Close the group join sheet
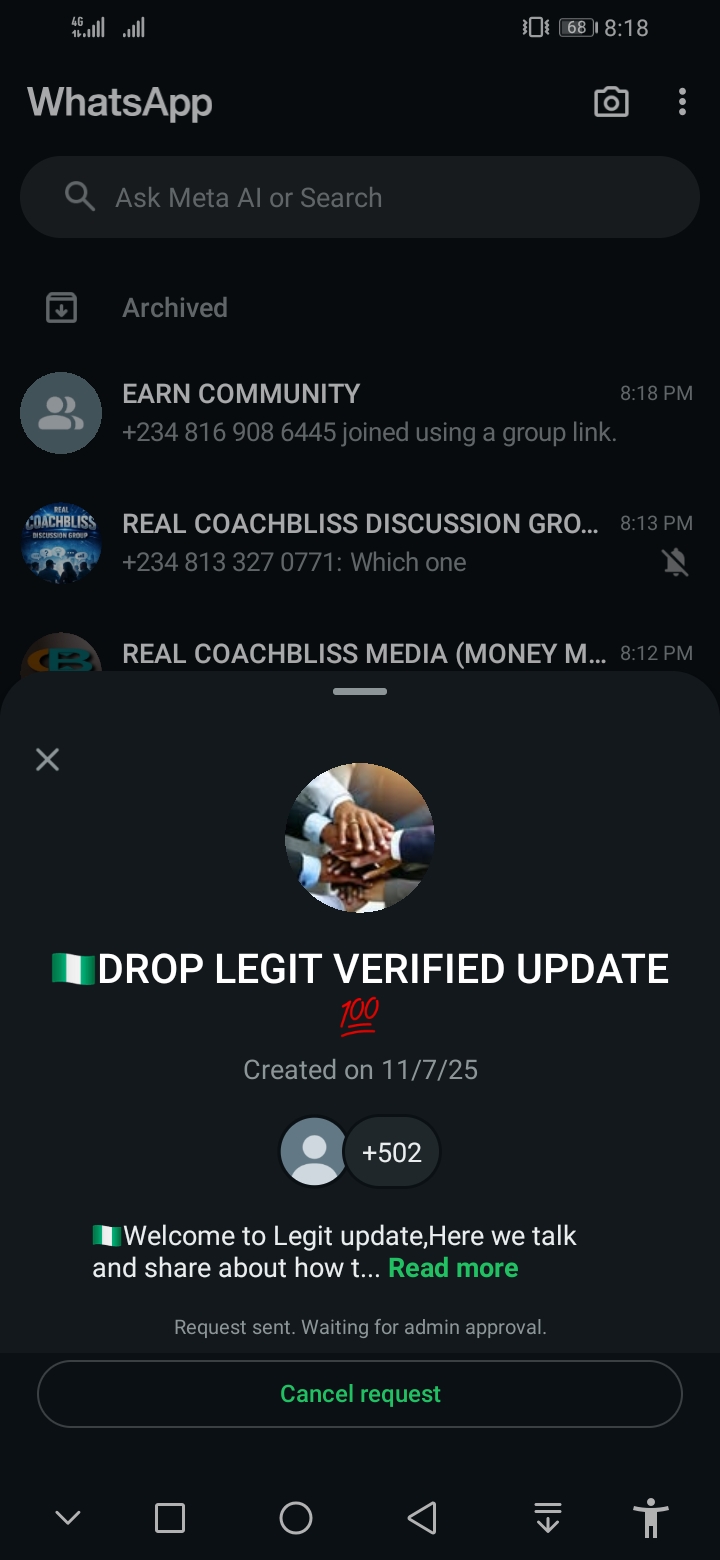 click(47, 760)
